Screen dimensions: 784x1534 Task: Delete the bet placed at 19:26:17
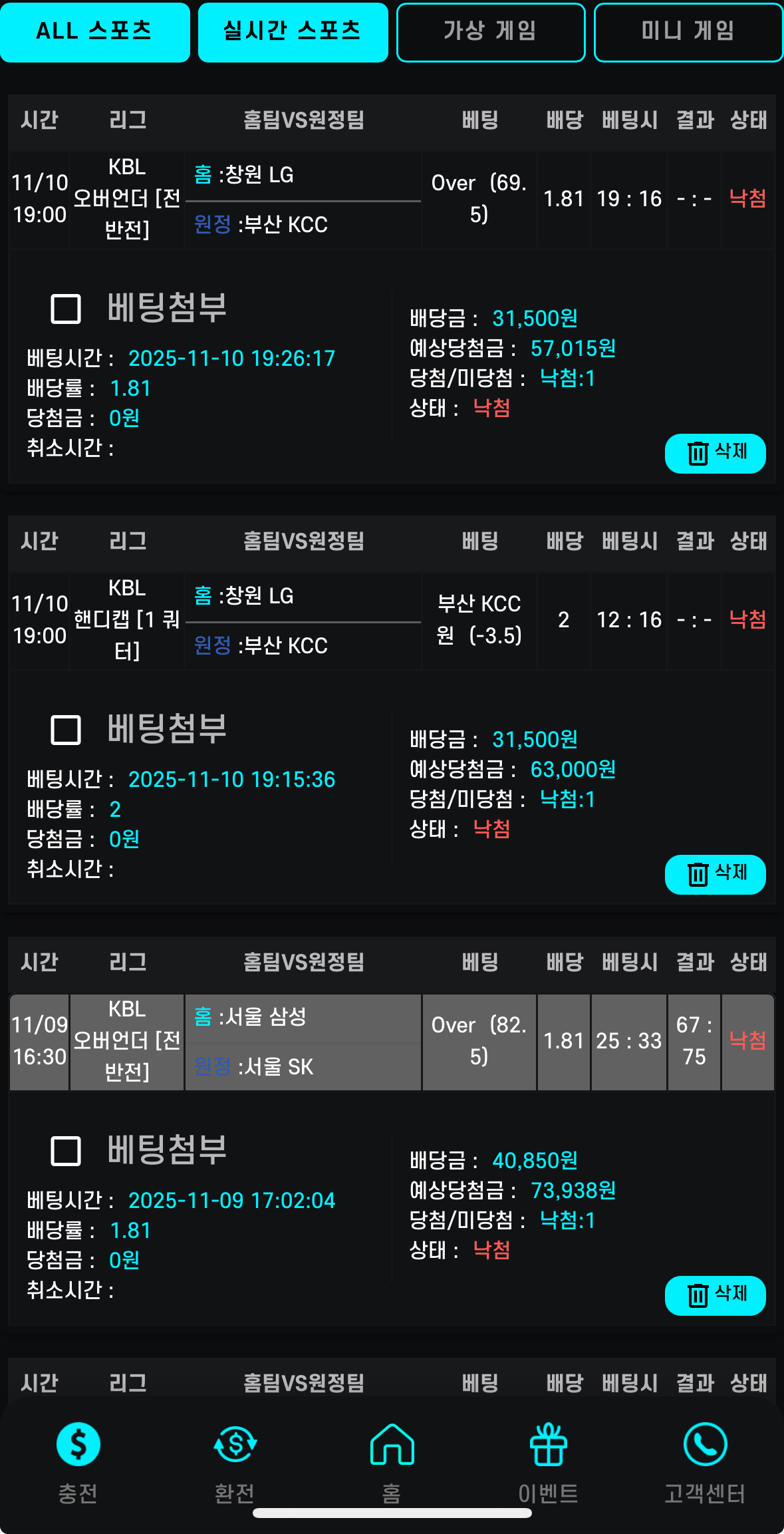tap(715, 453)
